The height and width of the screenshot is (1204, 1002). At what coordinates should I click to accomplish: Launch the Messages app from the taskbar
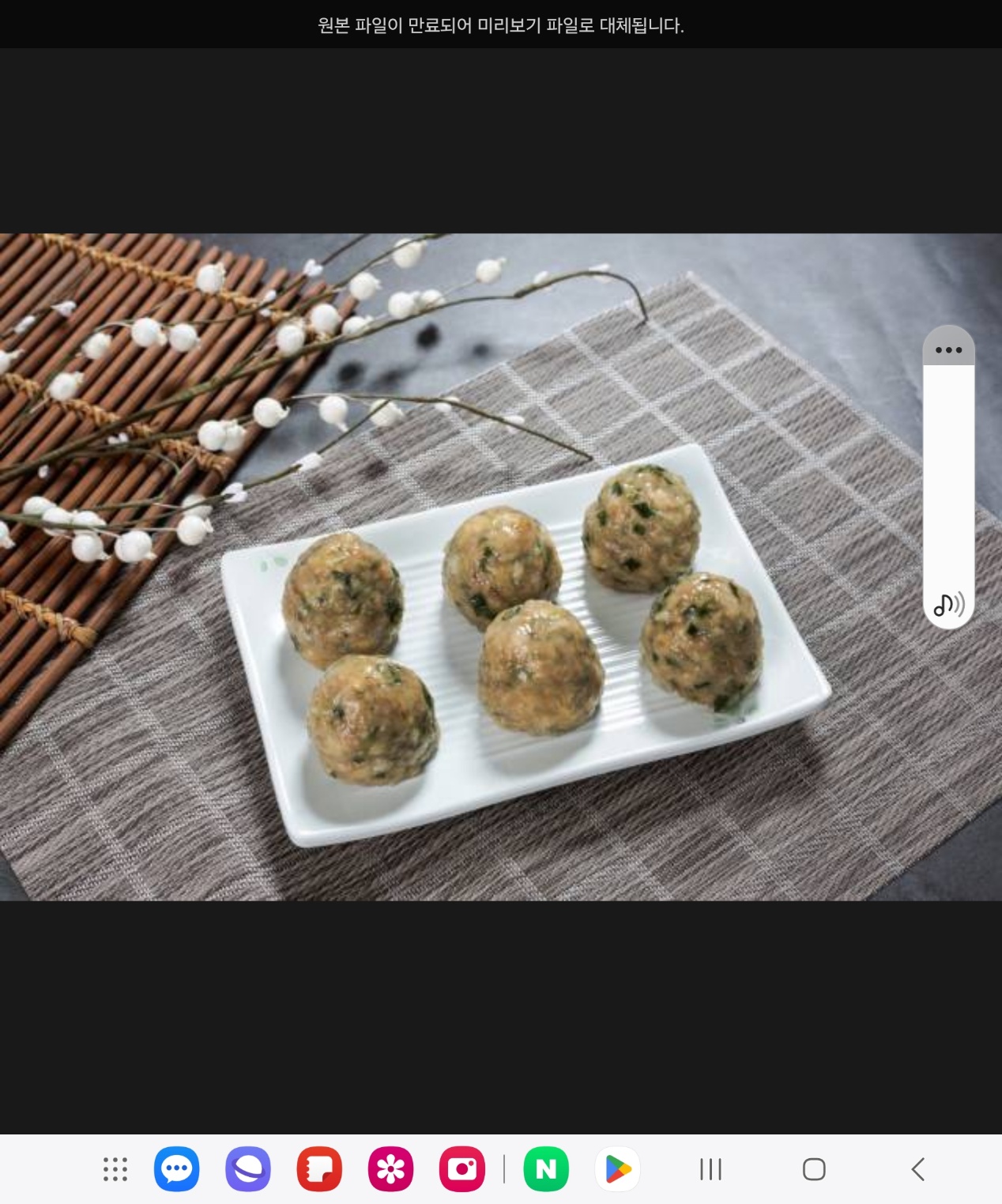click(x=177, y=1169)
